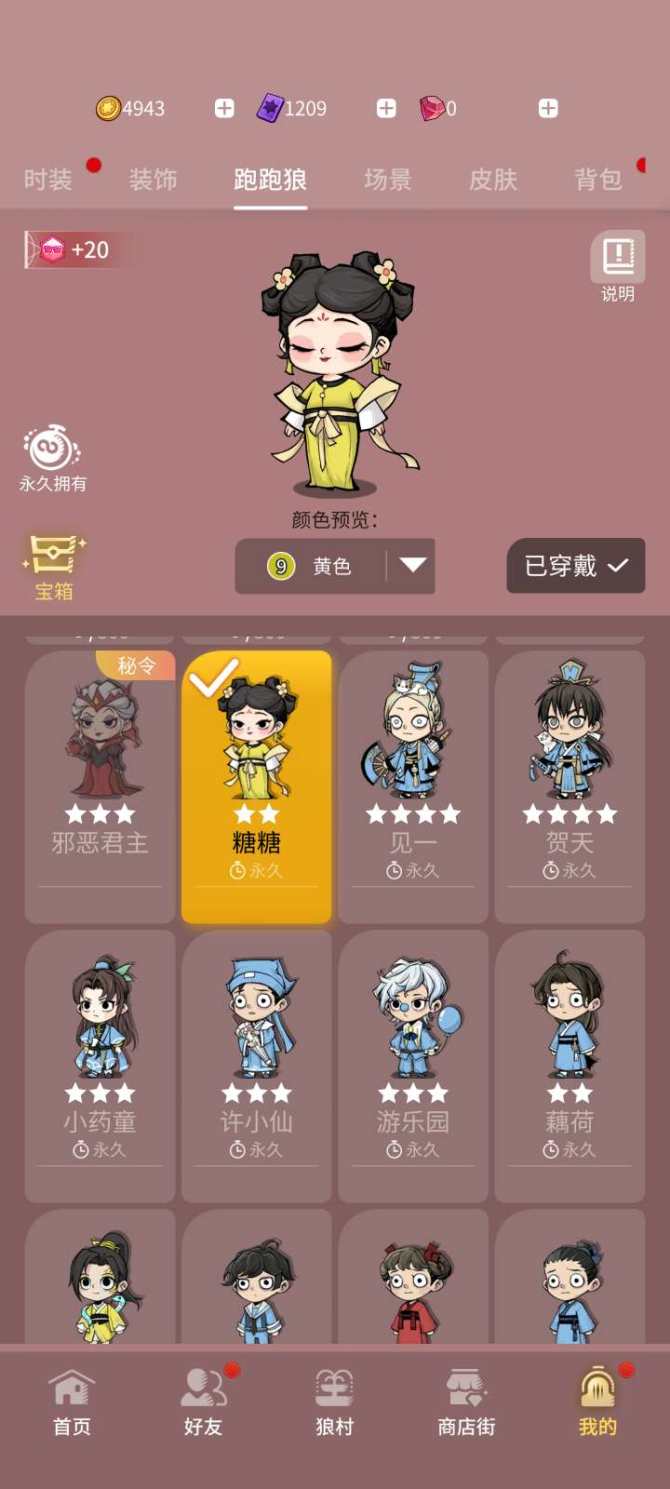Open the 背包 tab
670x1489 pixels.
tap(598, 180)
